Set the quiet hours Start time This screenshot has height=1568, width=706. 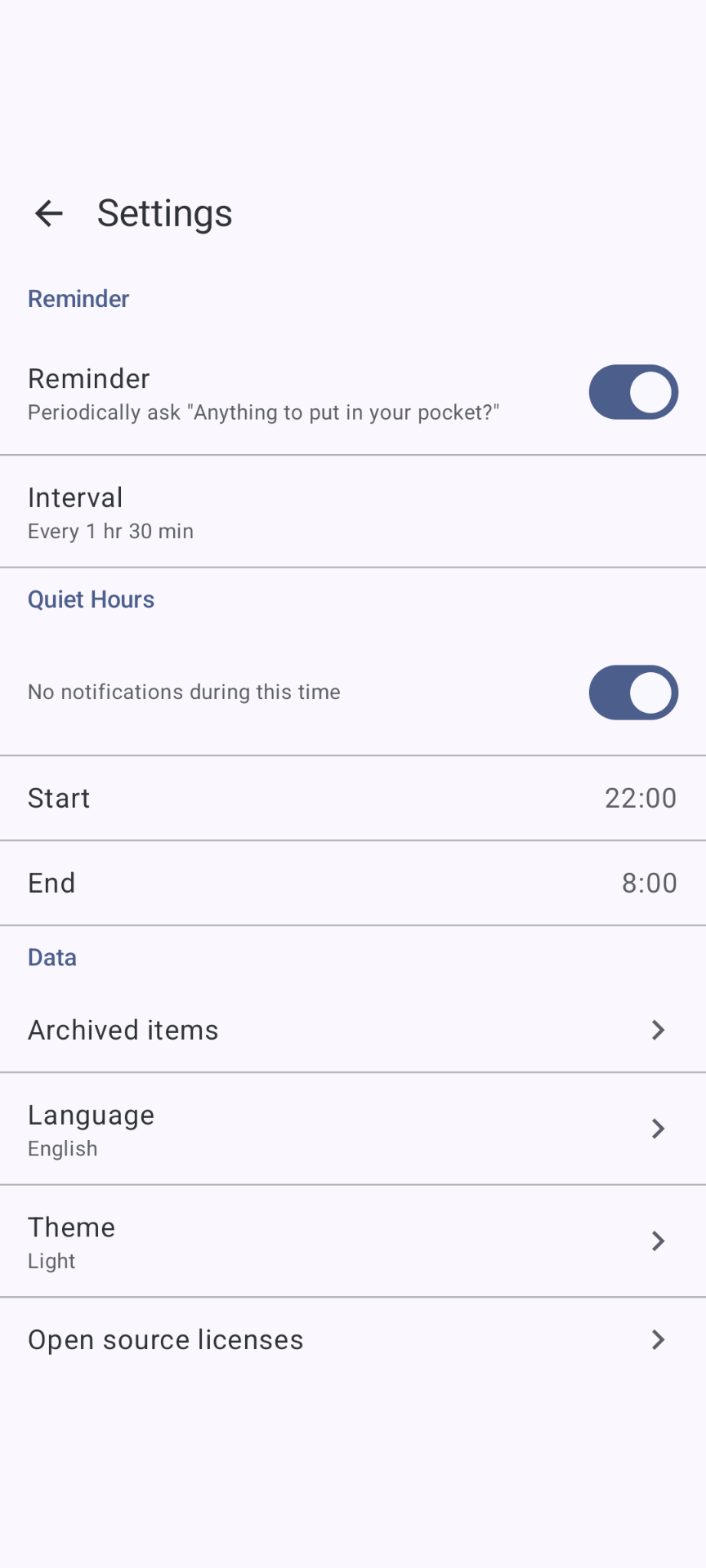353,798
